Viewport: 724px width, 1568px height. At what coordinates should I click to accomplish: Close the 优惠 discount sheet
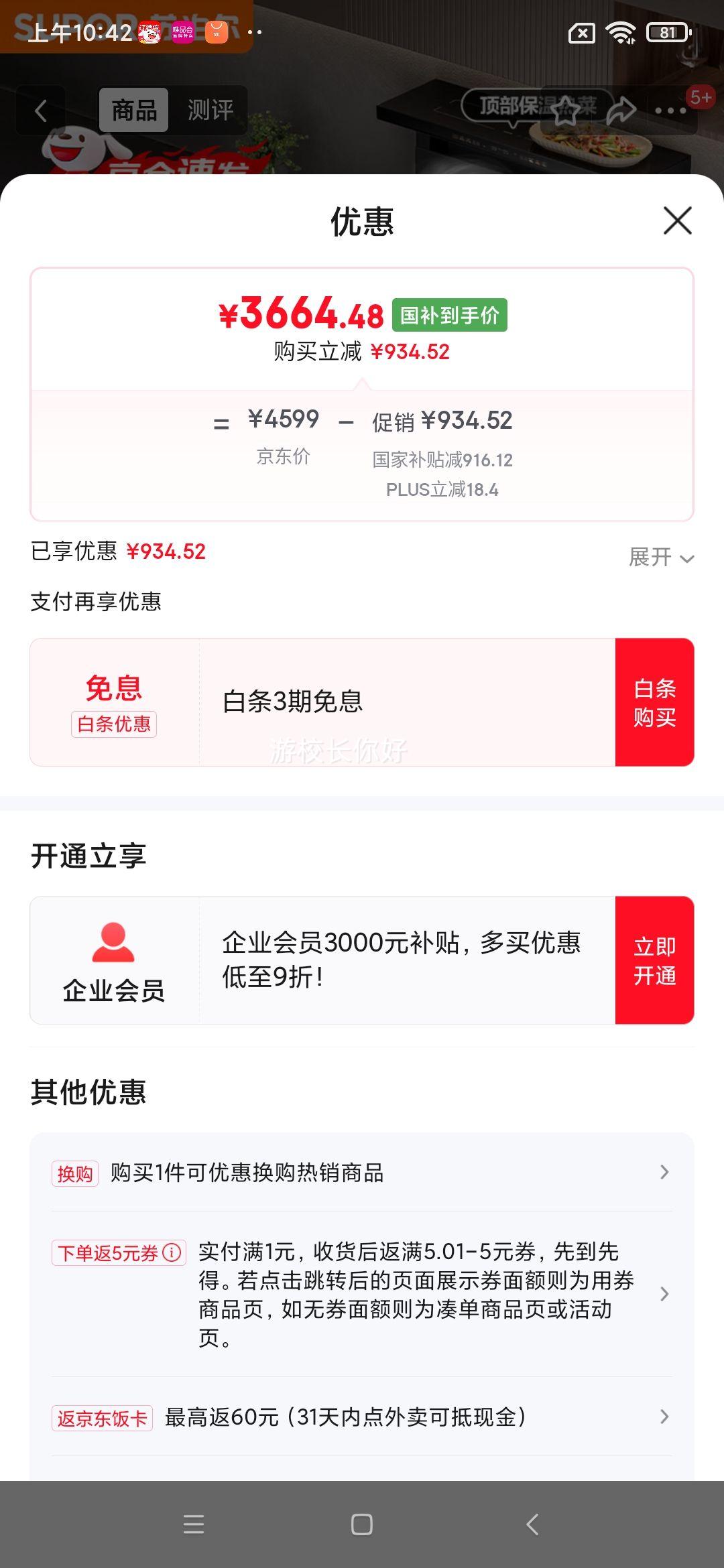point(677,220)
